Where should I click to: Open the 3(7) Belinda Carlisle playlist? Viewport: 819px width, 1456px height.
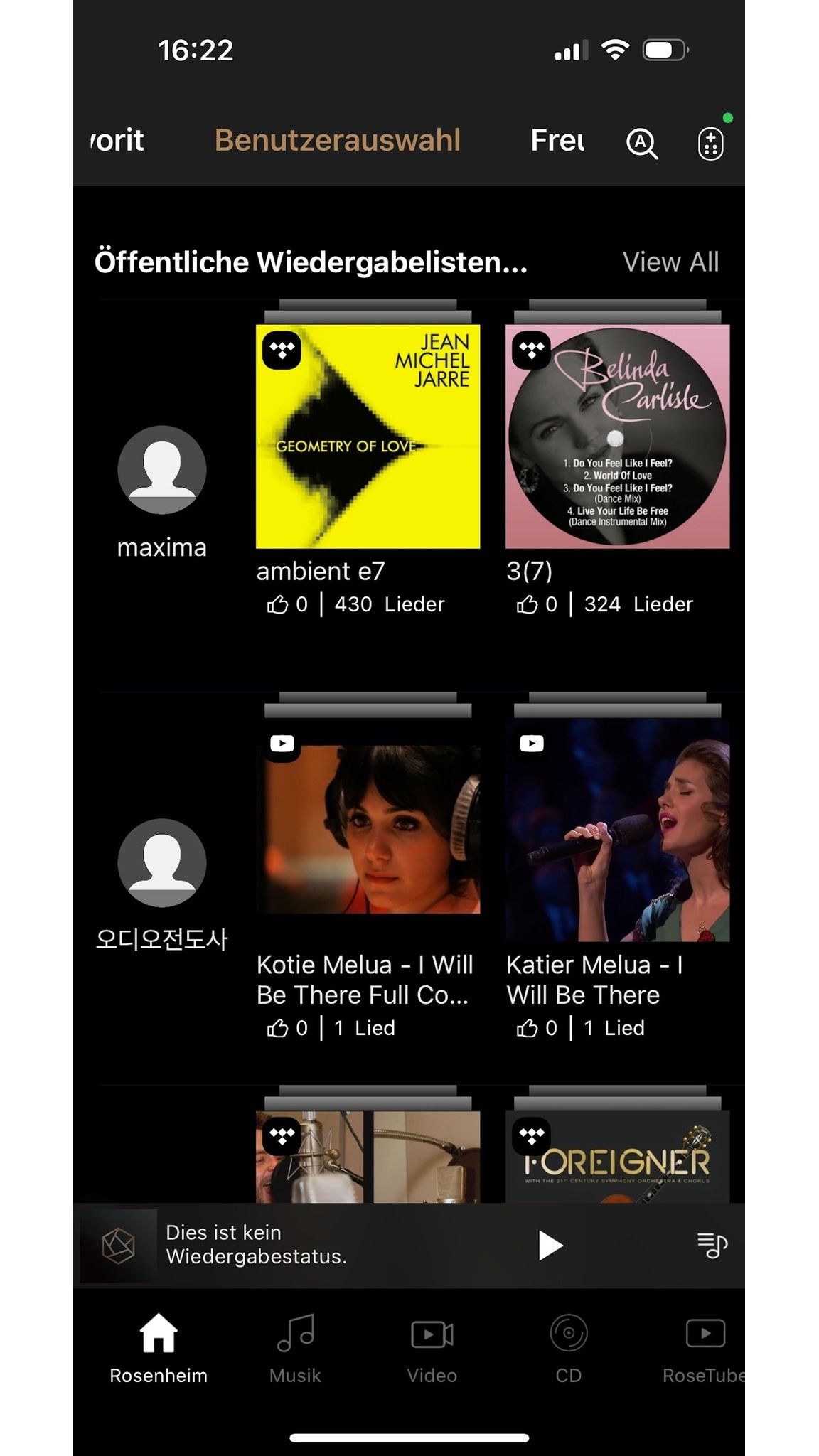617,437
